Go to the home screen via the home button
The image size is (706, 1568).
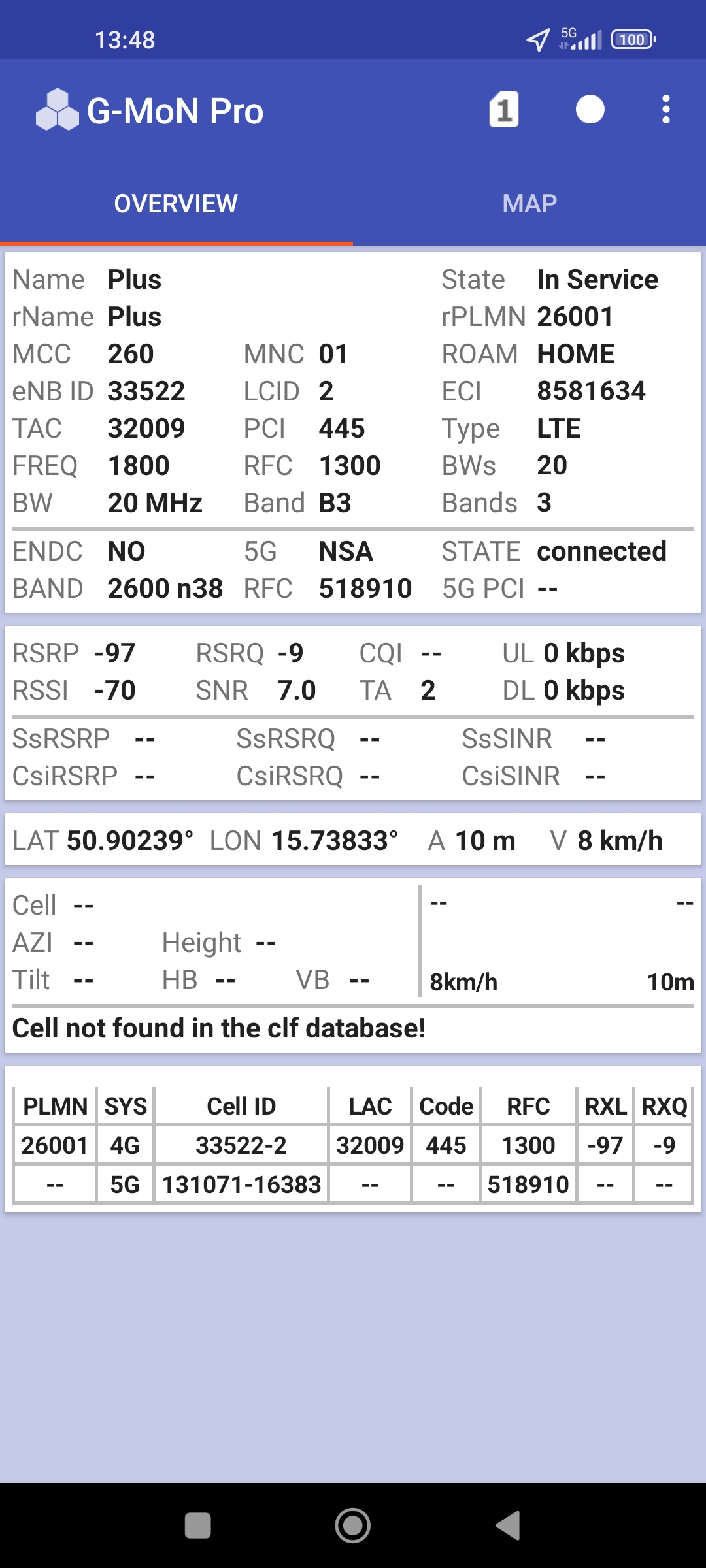click(x=353, y=1526)
